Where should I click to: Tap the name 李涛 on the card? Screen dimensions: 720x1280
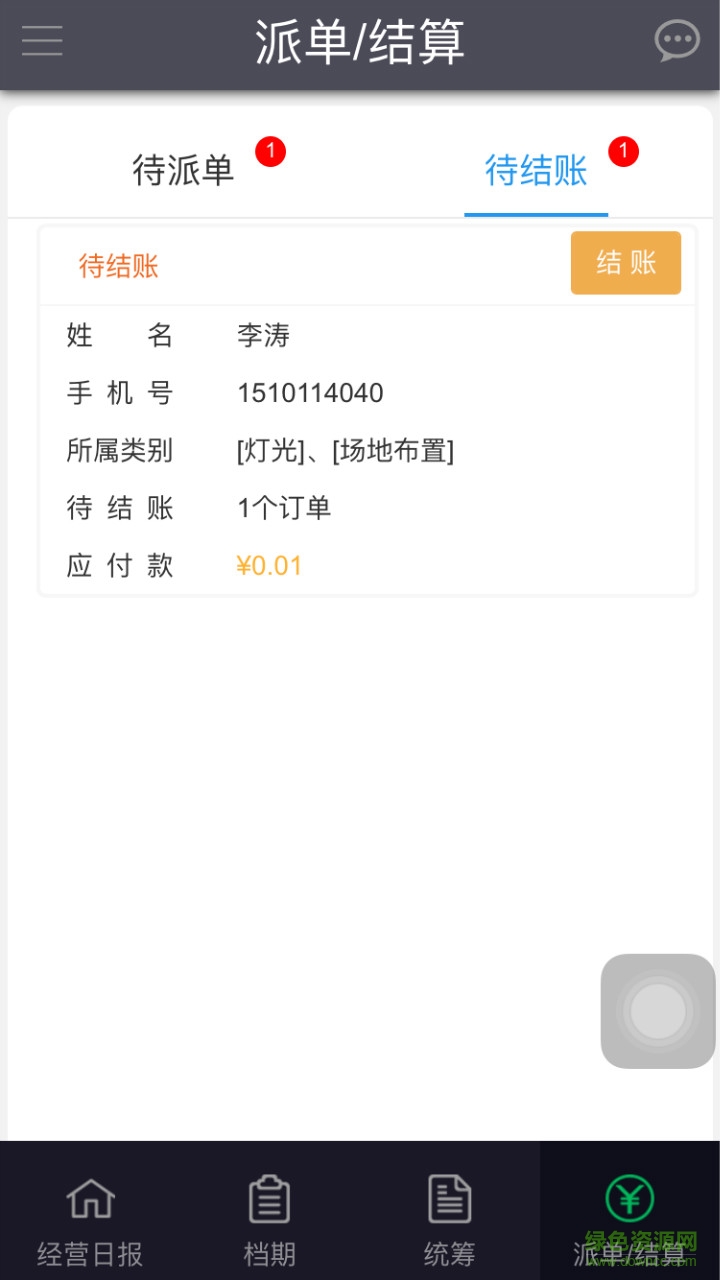[x=265, y=335]
